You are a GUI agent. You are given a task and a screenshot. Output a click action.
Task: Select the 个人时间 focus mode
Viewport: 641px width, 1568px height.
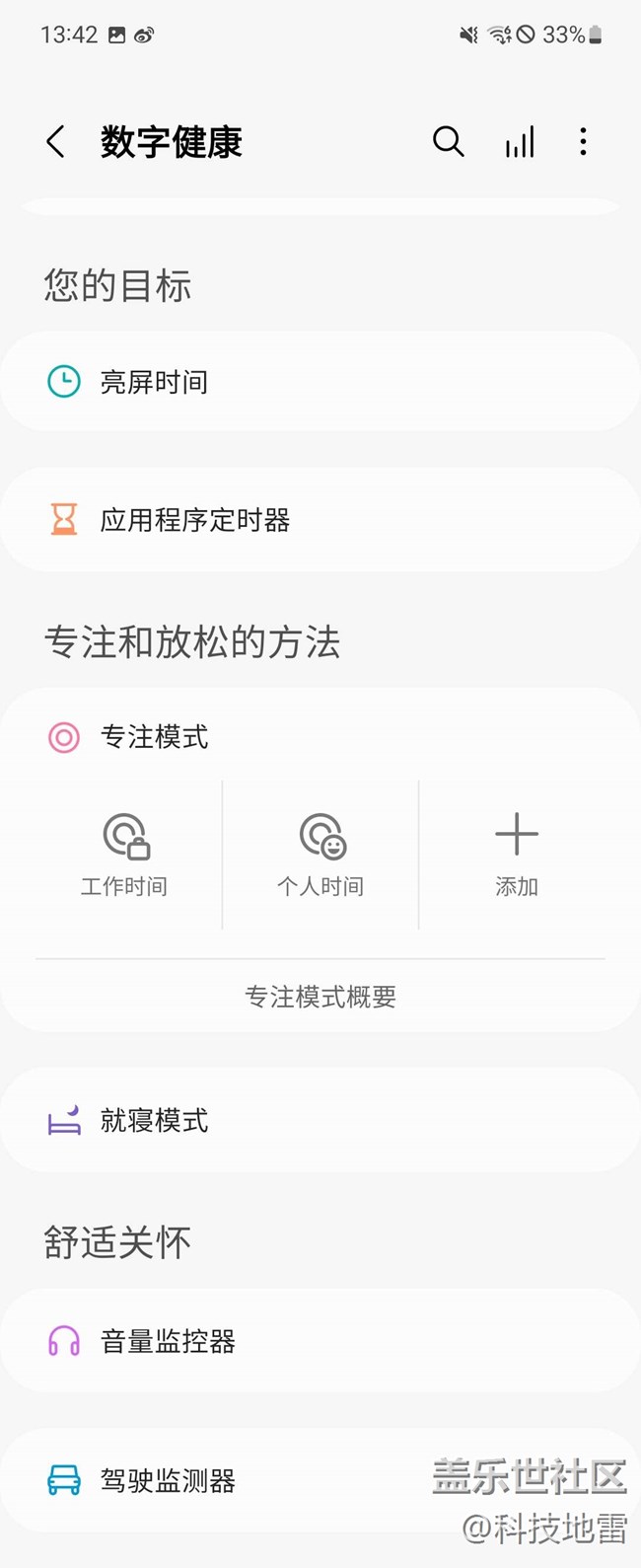(x=320, y=855)
